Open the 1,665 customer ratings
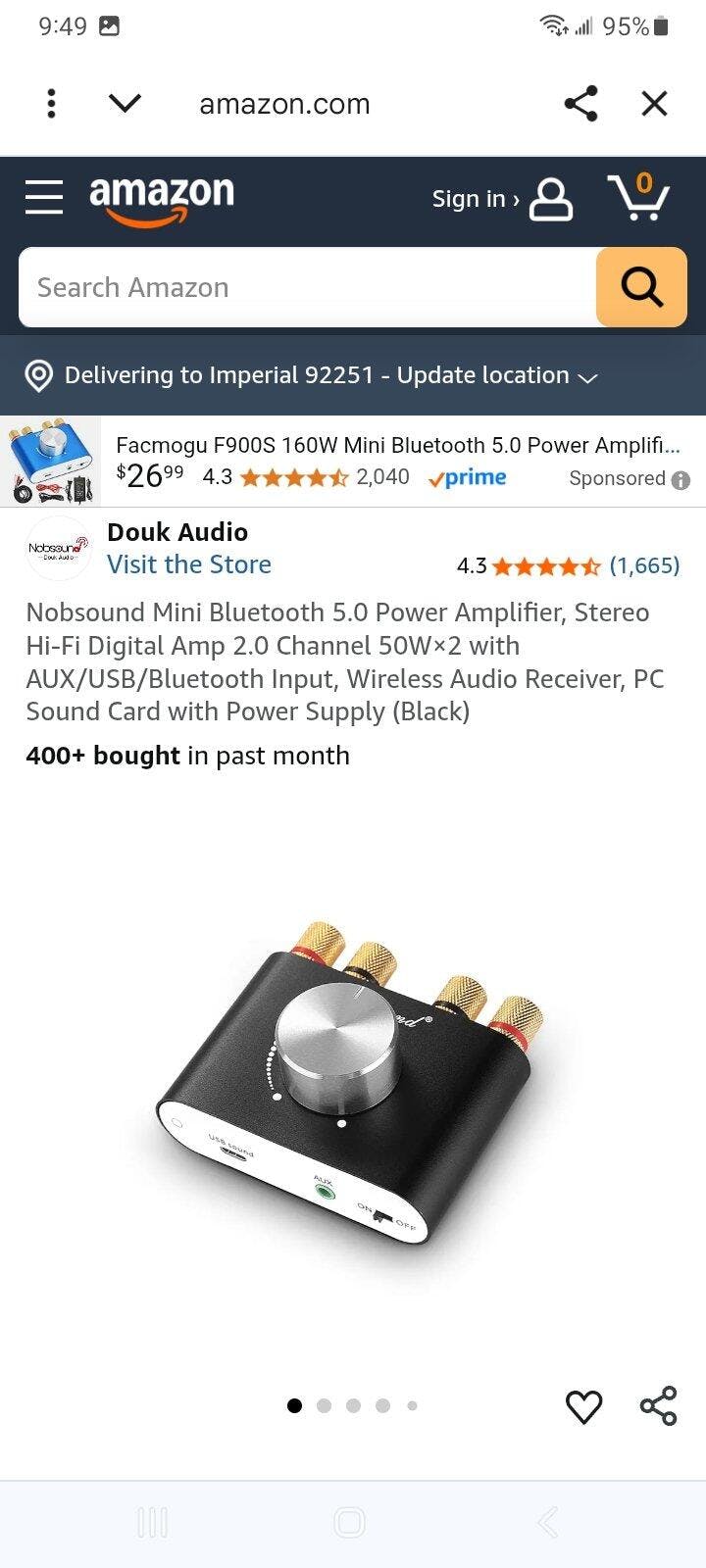This screenshot has height=1568, width=706. click(644, 565)
